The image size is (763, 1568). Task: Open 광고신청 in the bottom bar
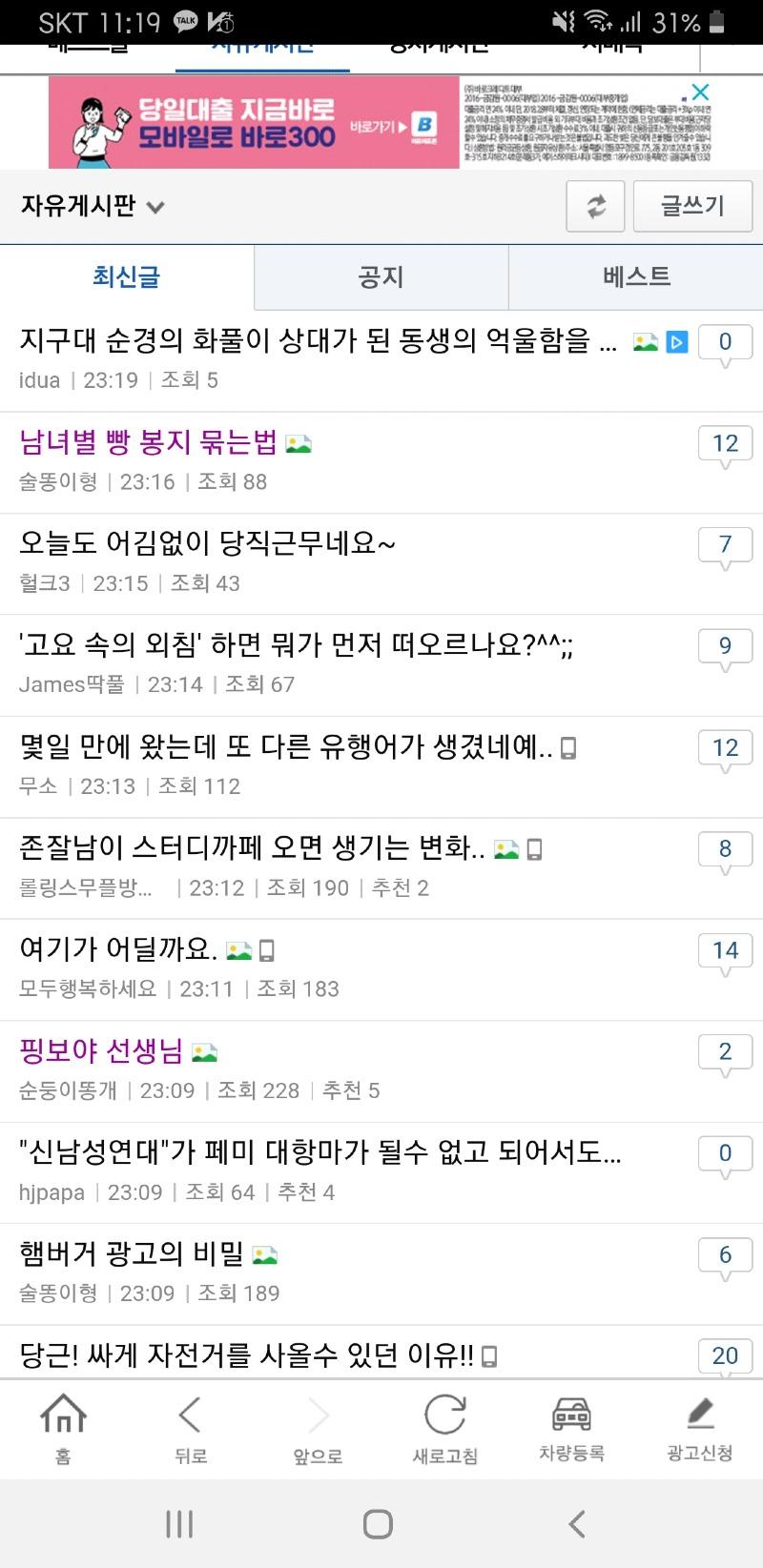[x=699, y=1428]
